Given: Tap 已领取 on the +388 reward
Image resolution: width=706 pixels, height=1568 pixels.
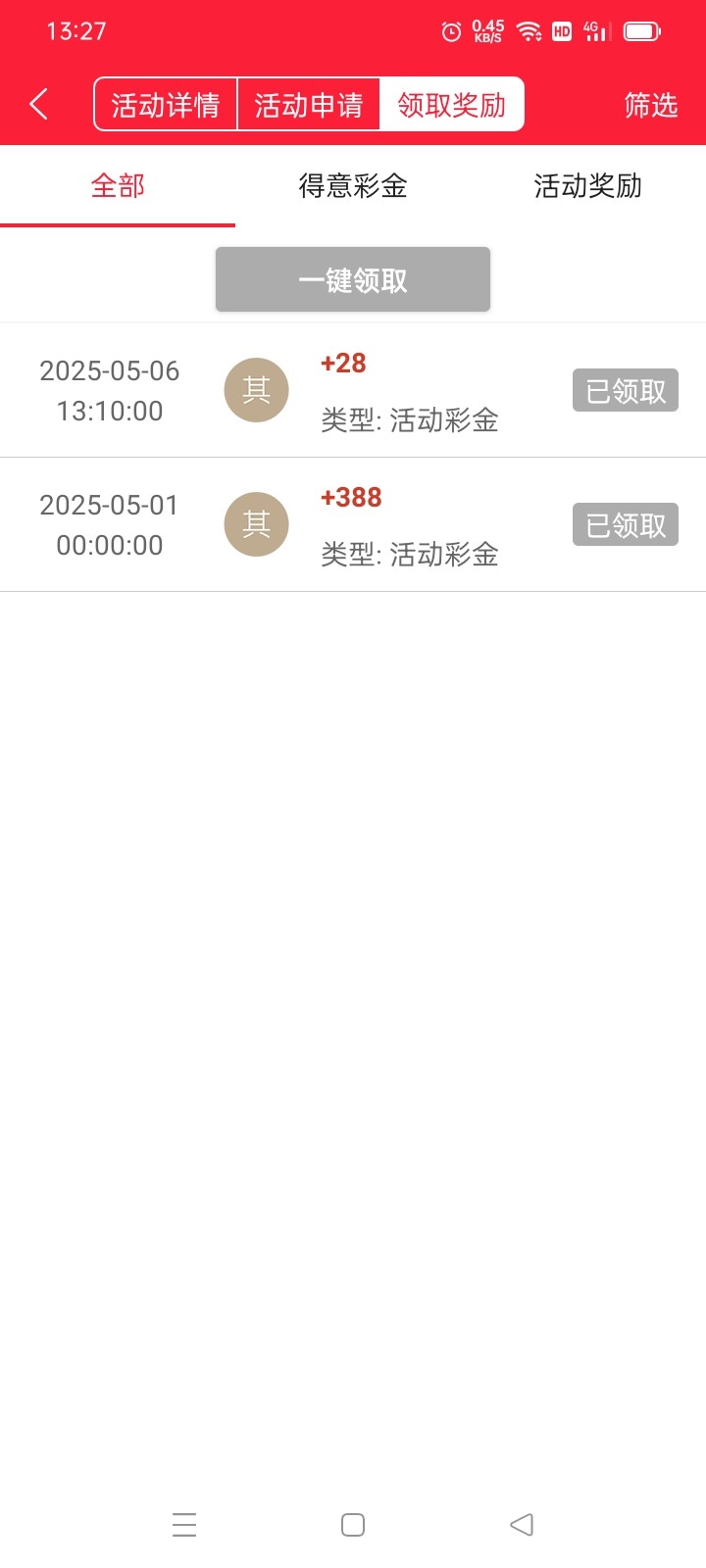Looking at the screenshot, I should (x=626, y=525).
